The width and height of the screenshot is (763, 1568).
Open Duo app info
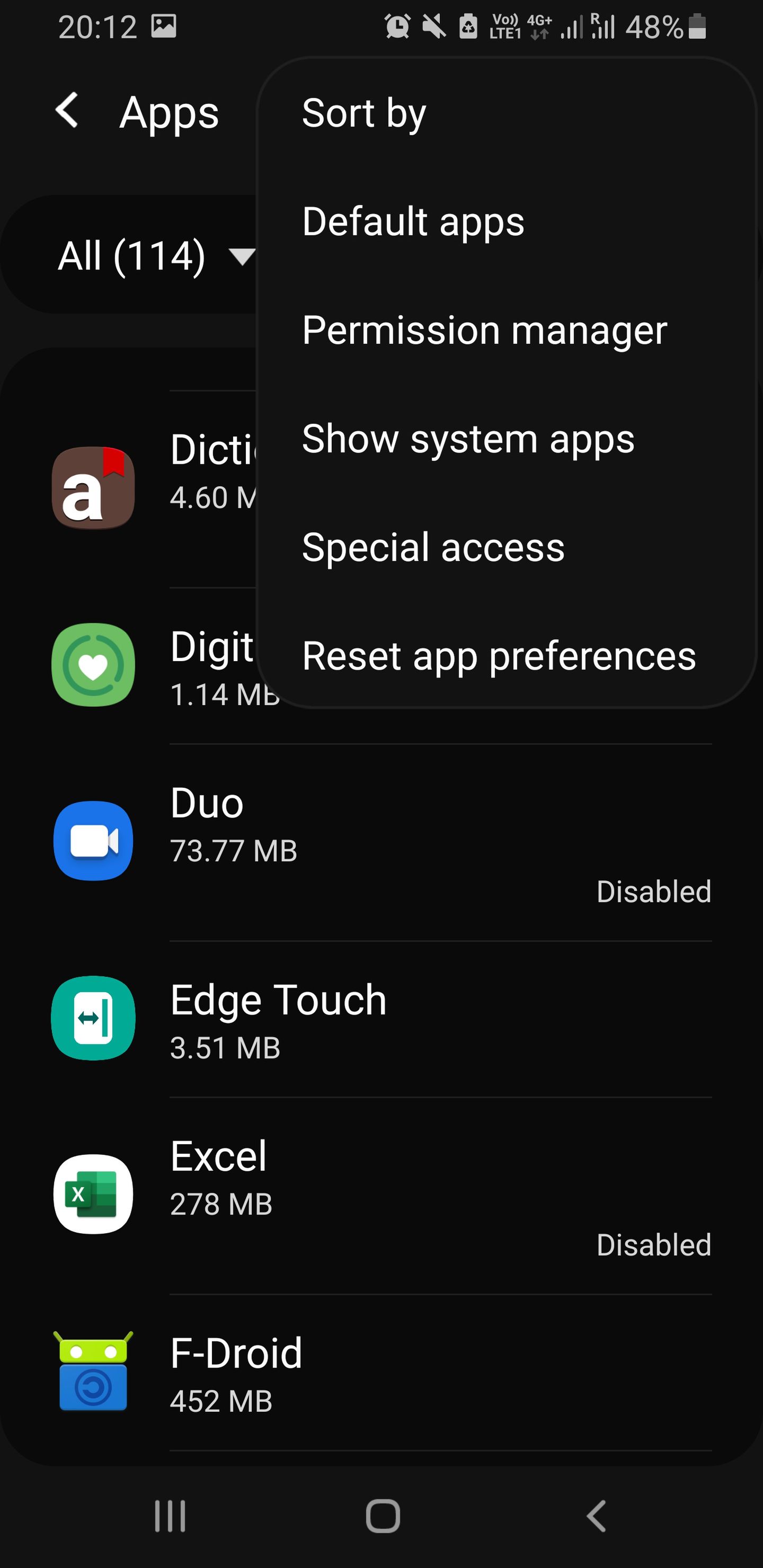coord(381,842)
